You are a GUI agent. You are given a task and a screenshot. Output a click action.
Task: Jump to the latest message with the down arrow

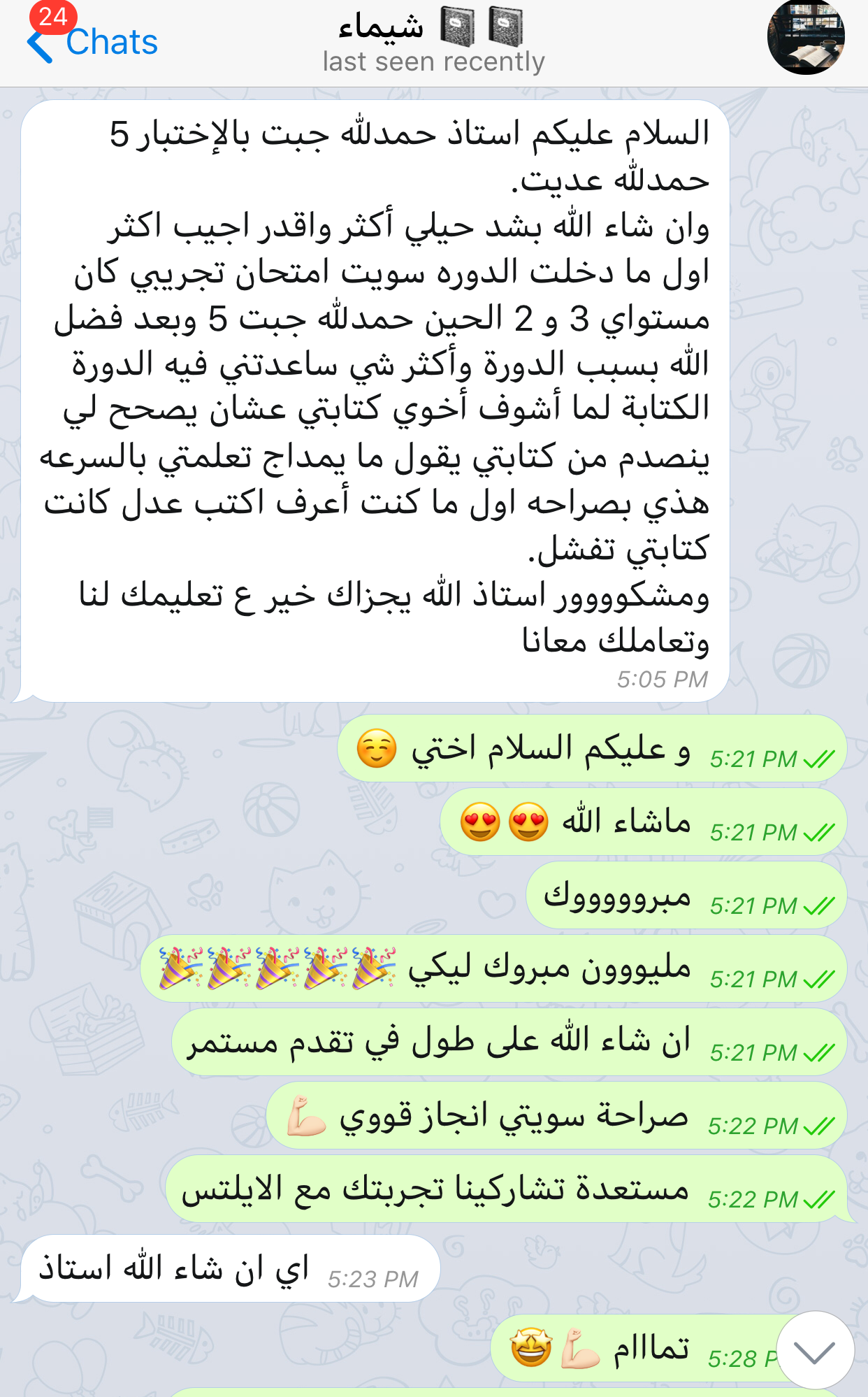(x=814, y=1351)
